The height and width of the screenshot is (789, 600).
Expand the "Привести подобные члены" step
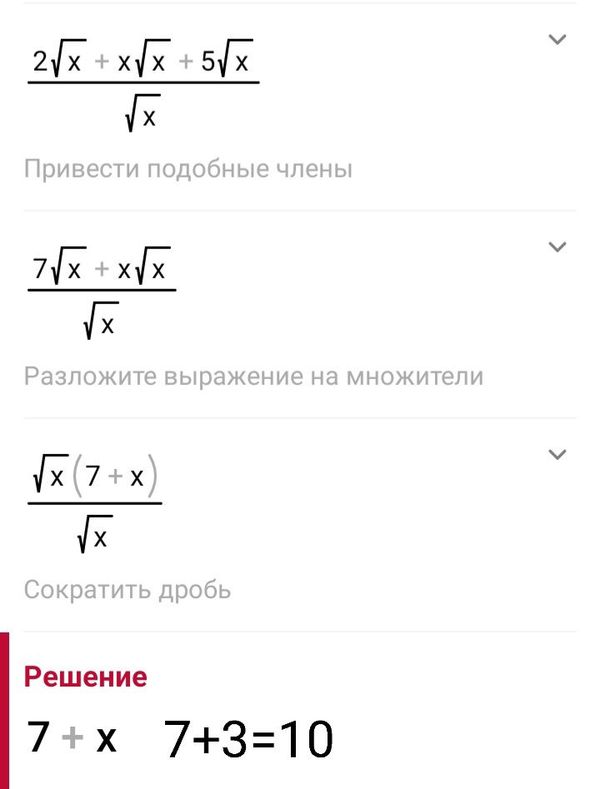[558, 40]
